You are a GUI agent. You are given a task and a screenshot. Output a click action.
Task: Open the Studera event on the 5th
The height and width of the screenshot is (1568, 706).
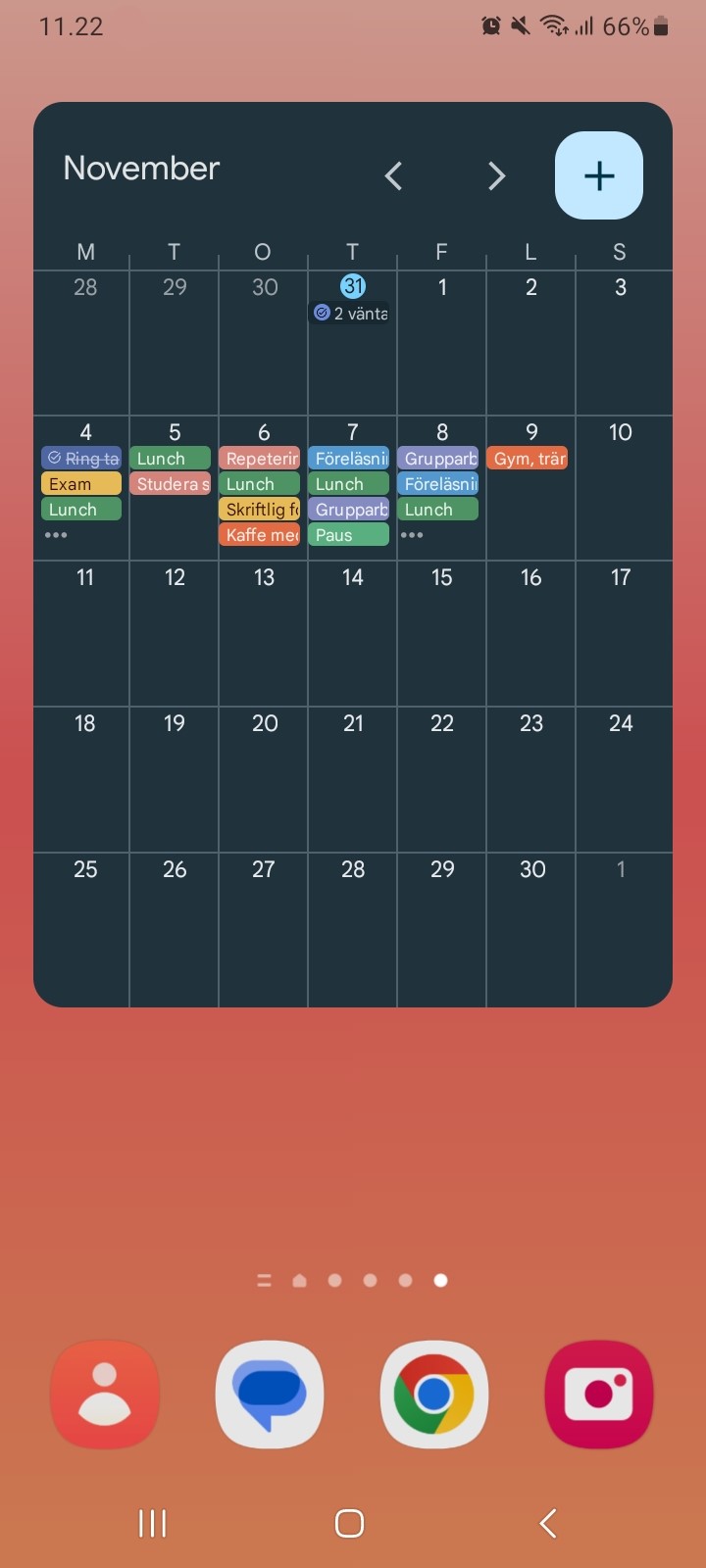171,484
